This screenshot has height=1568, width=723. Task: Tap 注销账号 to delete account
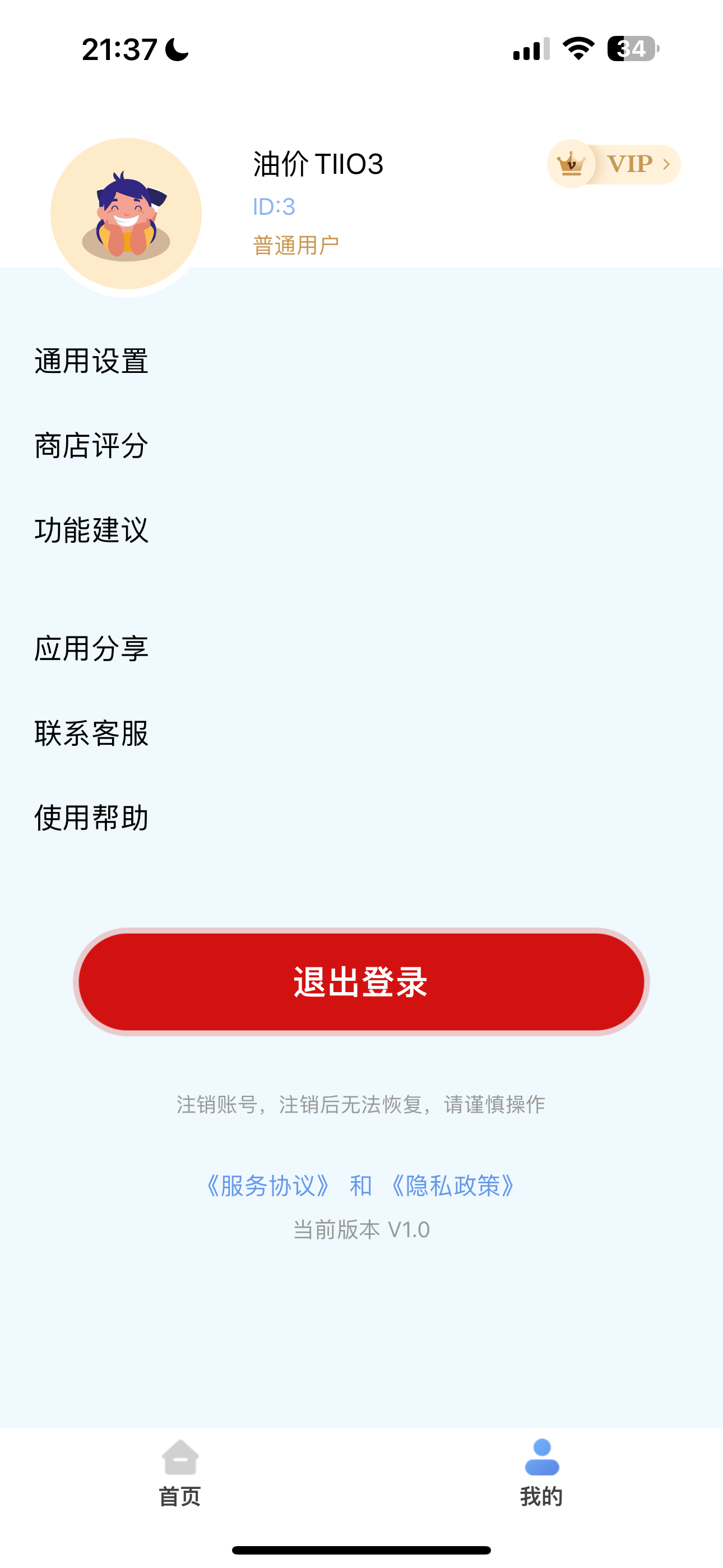pos(217,1104)
